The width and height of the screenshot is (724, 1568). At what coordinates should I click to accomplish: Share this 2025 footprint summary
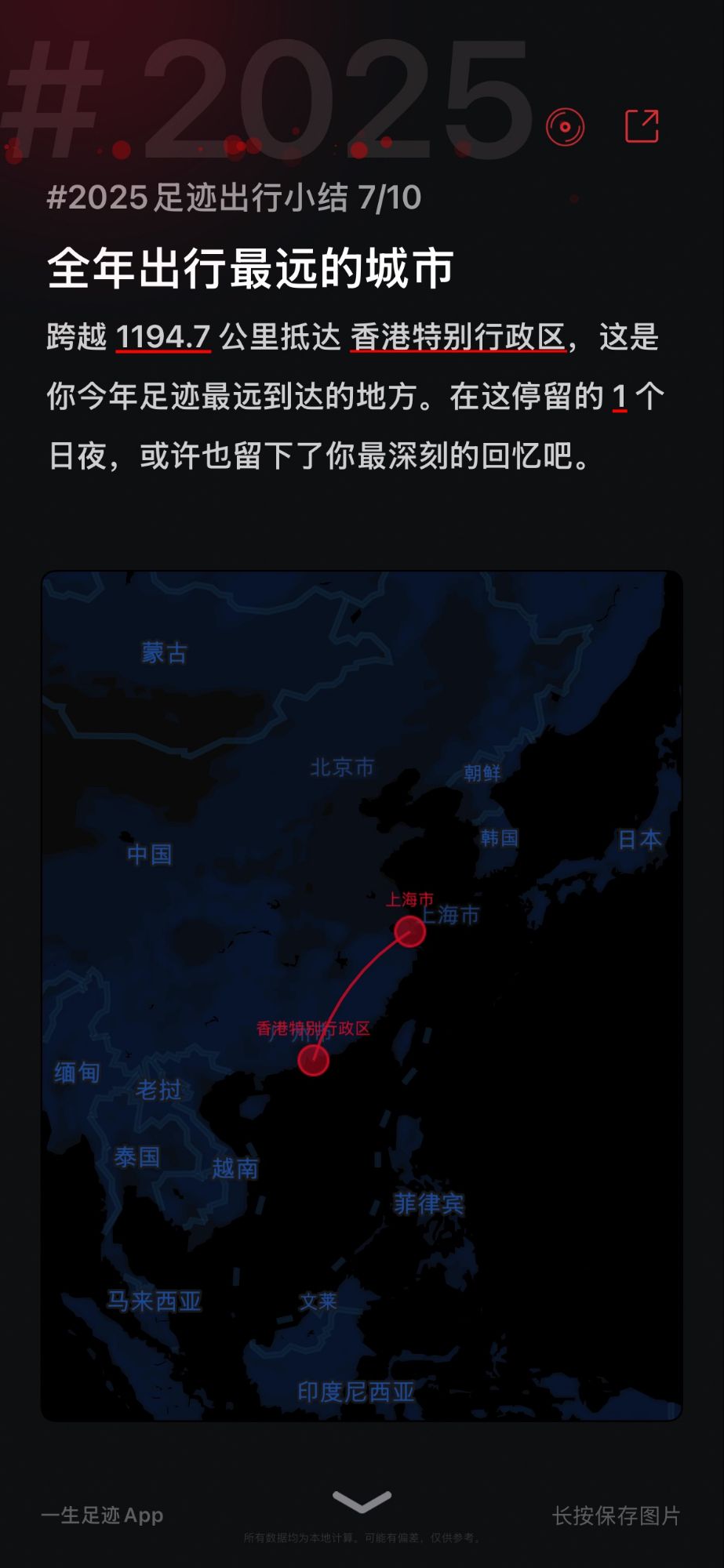(x=641, y=126)
